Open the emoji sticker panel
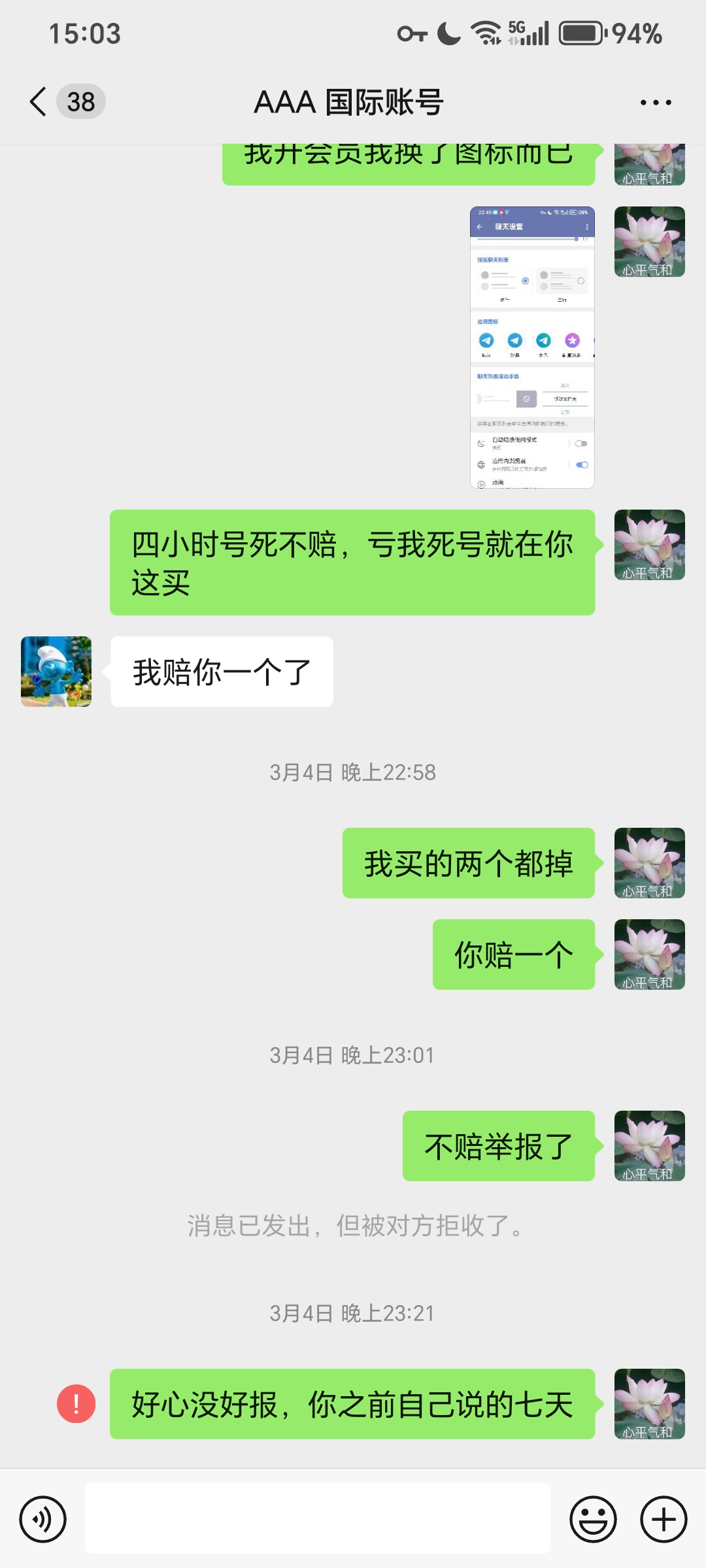 click(x=593, y=1519)
